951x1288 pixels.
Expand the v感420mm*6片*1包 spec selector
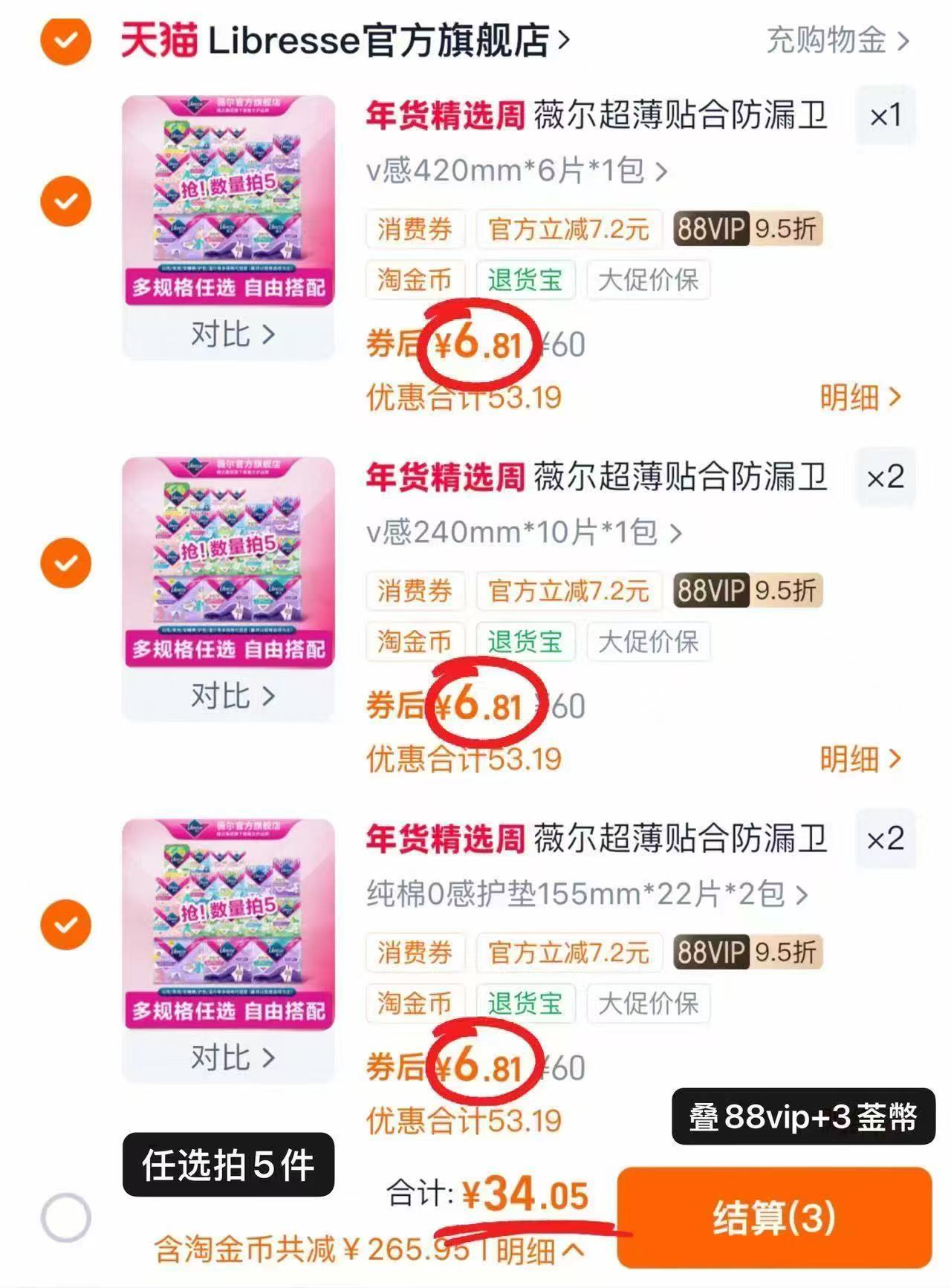click(515, 169)
